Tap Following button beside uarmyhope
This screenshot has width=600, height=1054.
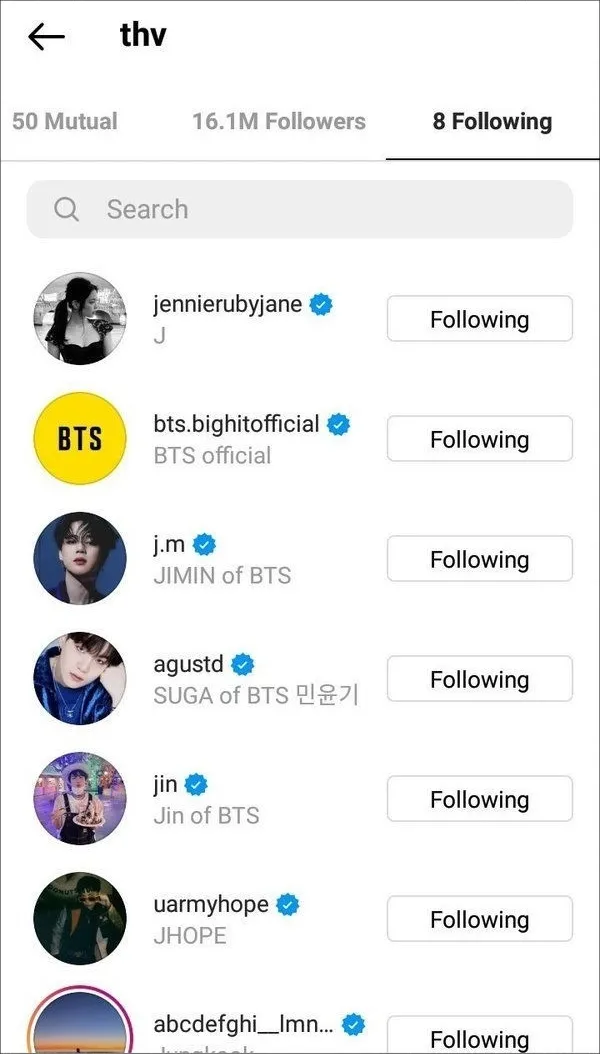point(480,919)
